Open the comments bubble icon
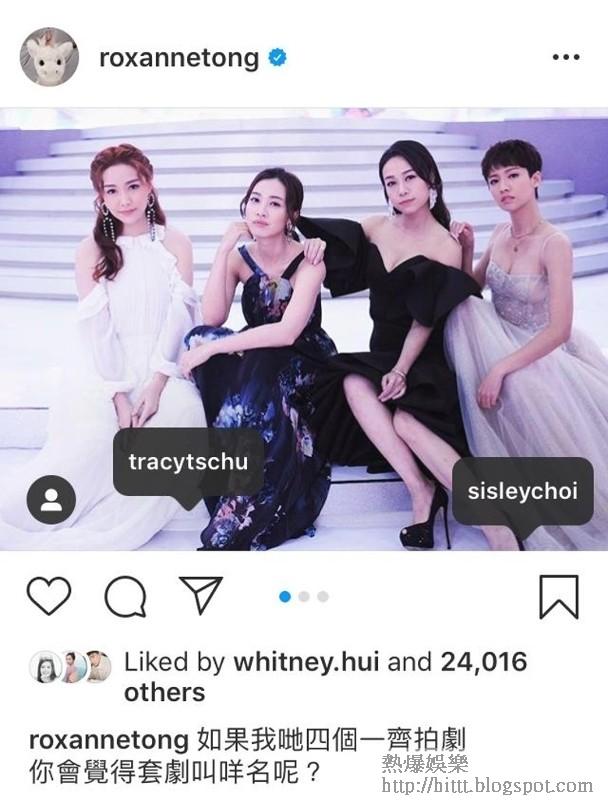 click(x=126, y=596)
